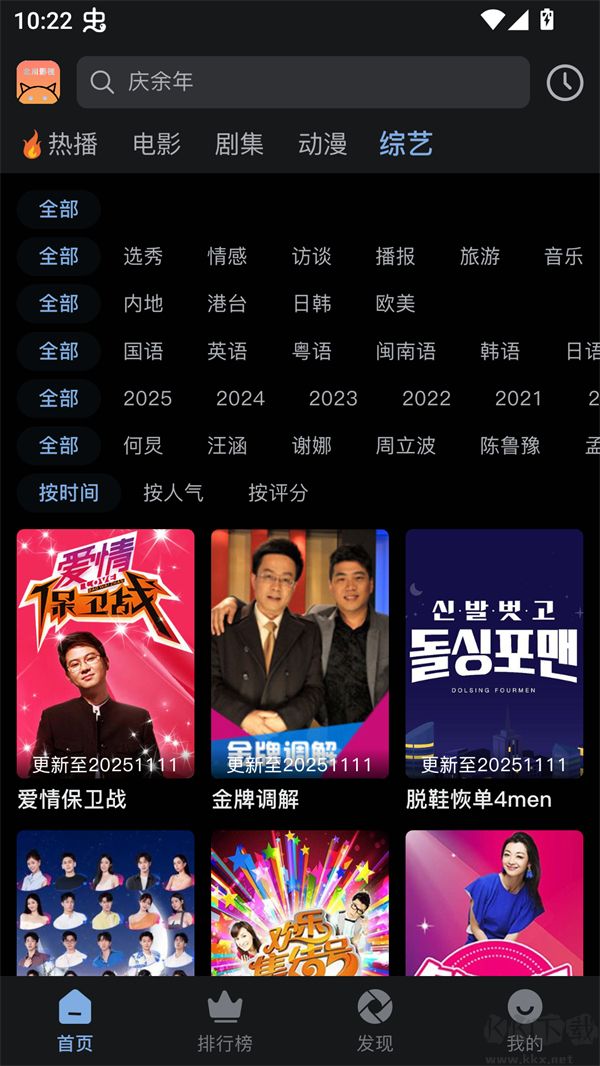Sort the list by 按评分
The height and width of the screenshot is (1066, 600).
tap(278, 492)
